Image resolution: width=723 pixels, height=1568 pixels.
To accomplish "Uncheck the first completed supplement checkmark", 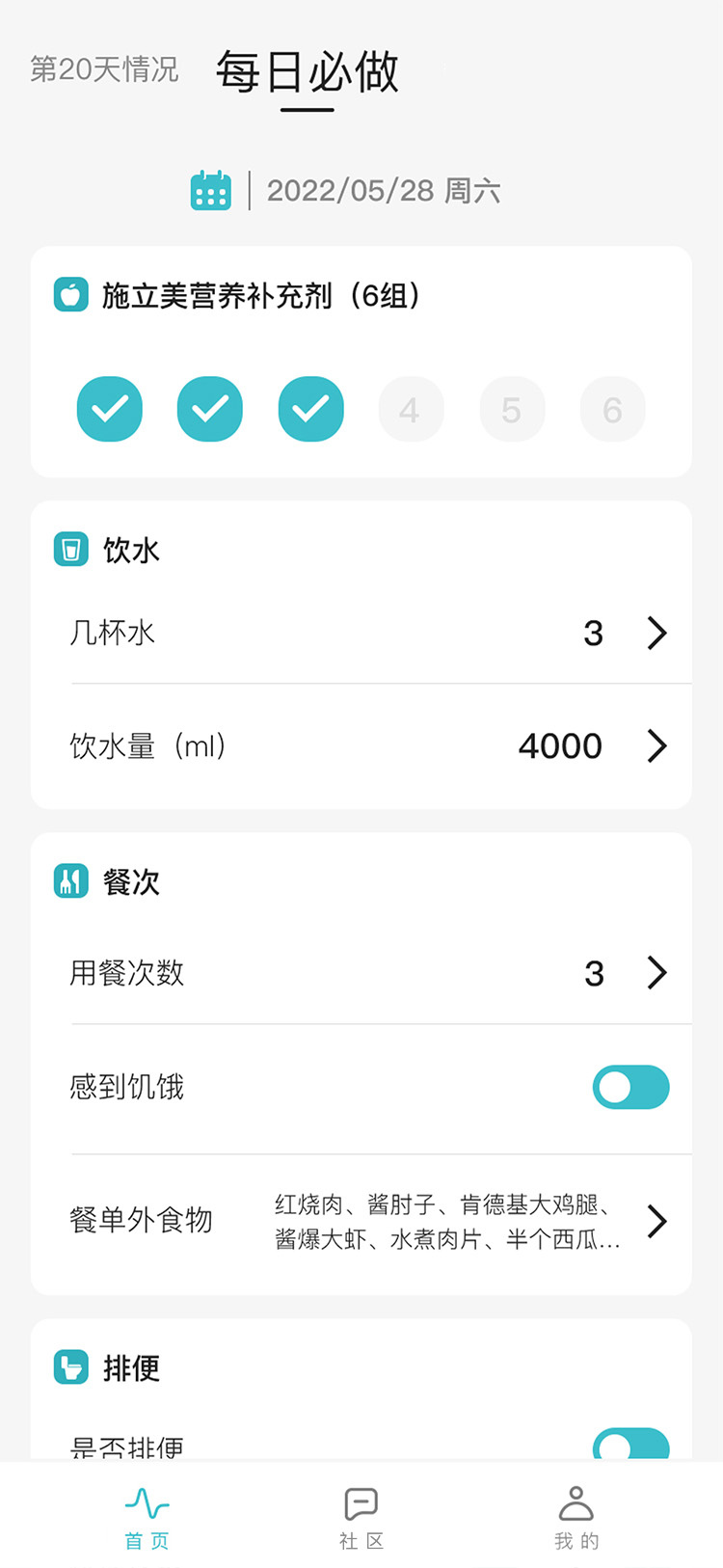I will point(109,409).
